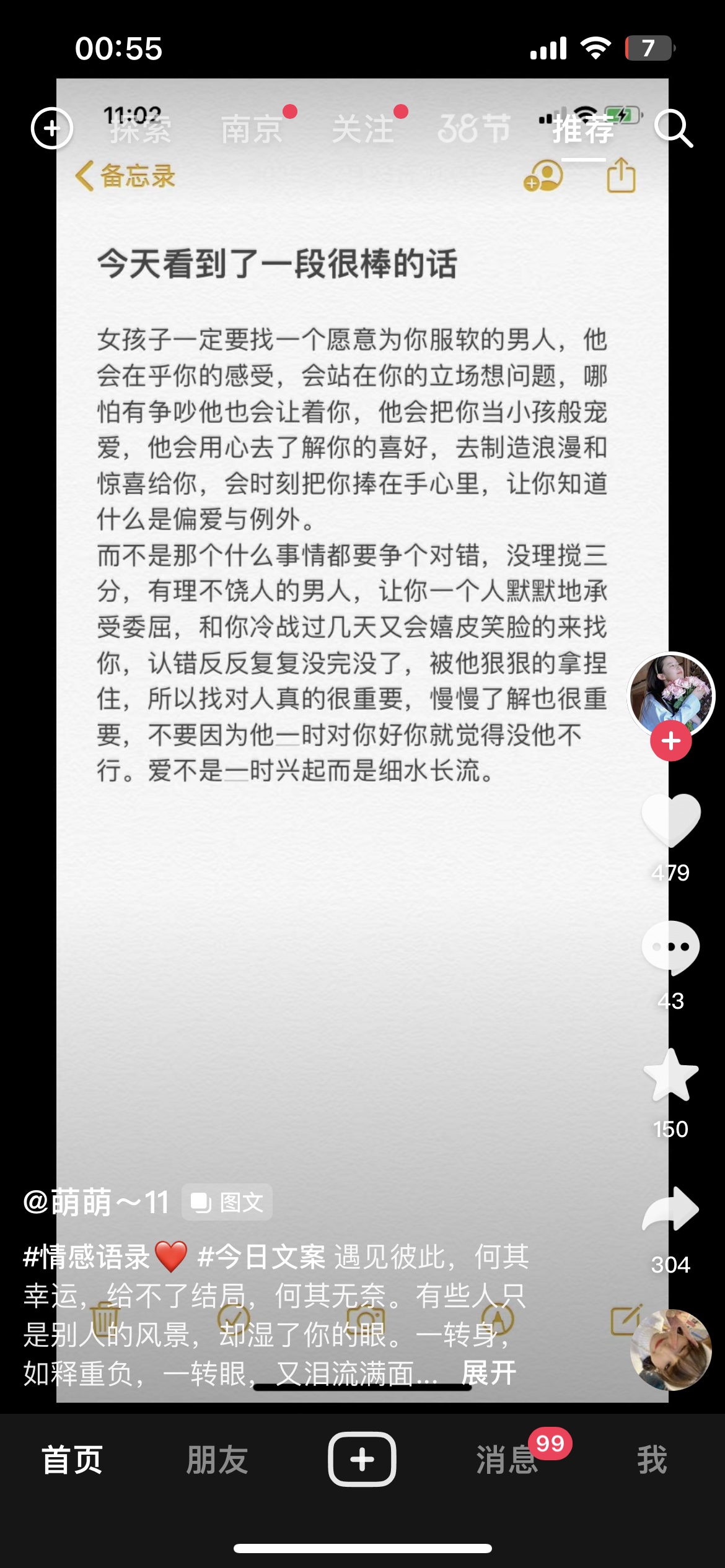The width and height of the screenshot is (725, 1568).
Task: Tap the top-left plus circle icon
Action: point(52,128)
